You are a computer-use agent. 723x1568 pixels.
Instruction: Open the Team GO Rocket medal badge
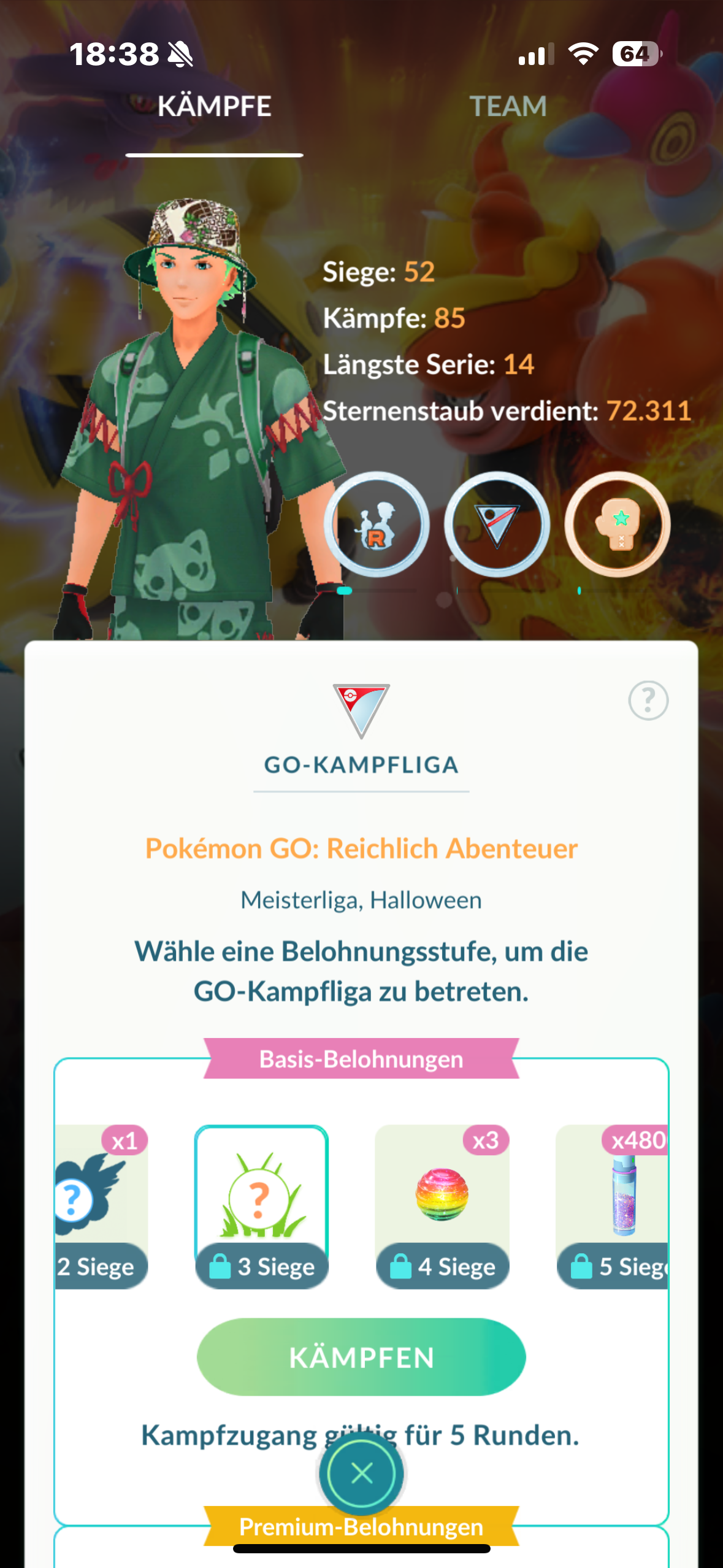(x=377, y=524)
